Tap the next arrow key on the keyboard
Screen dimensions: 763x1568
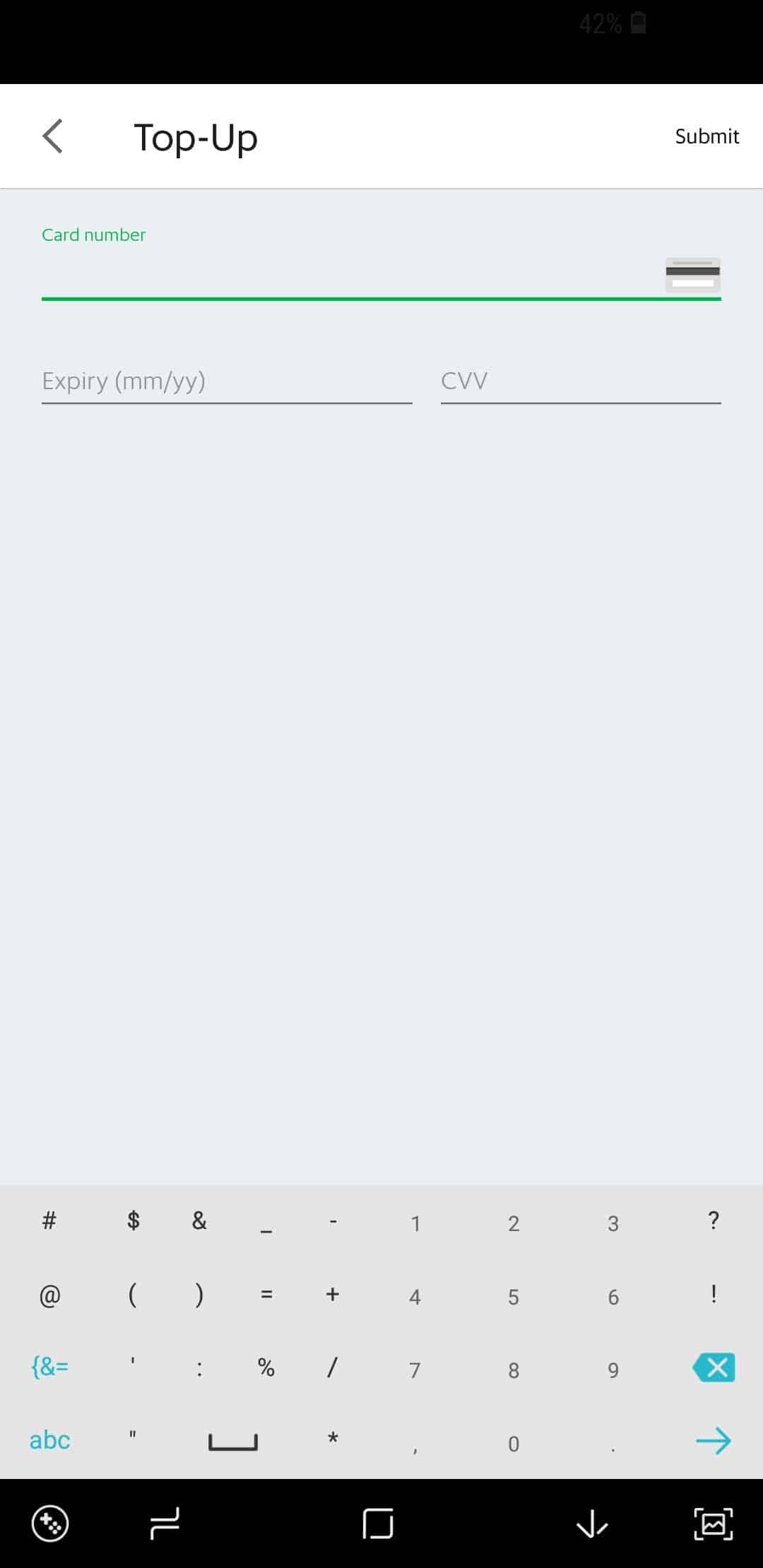714,1442
